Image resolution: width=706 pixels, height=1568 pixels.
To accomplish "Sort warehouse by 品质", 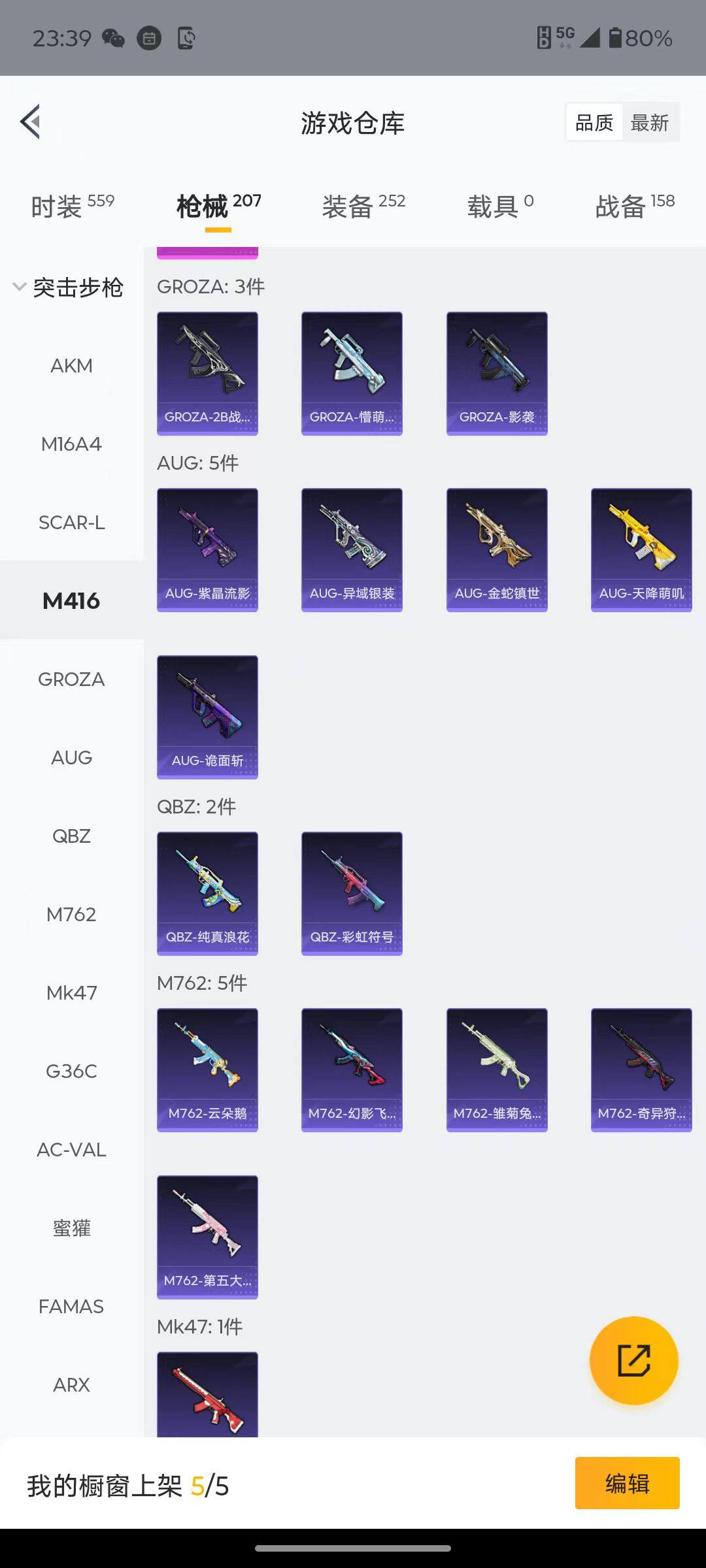I will [594, 123].
